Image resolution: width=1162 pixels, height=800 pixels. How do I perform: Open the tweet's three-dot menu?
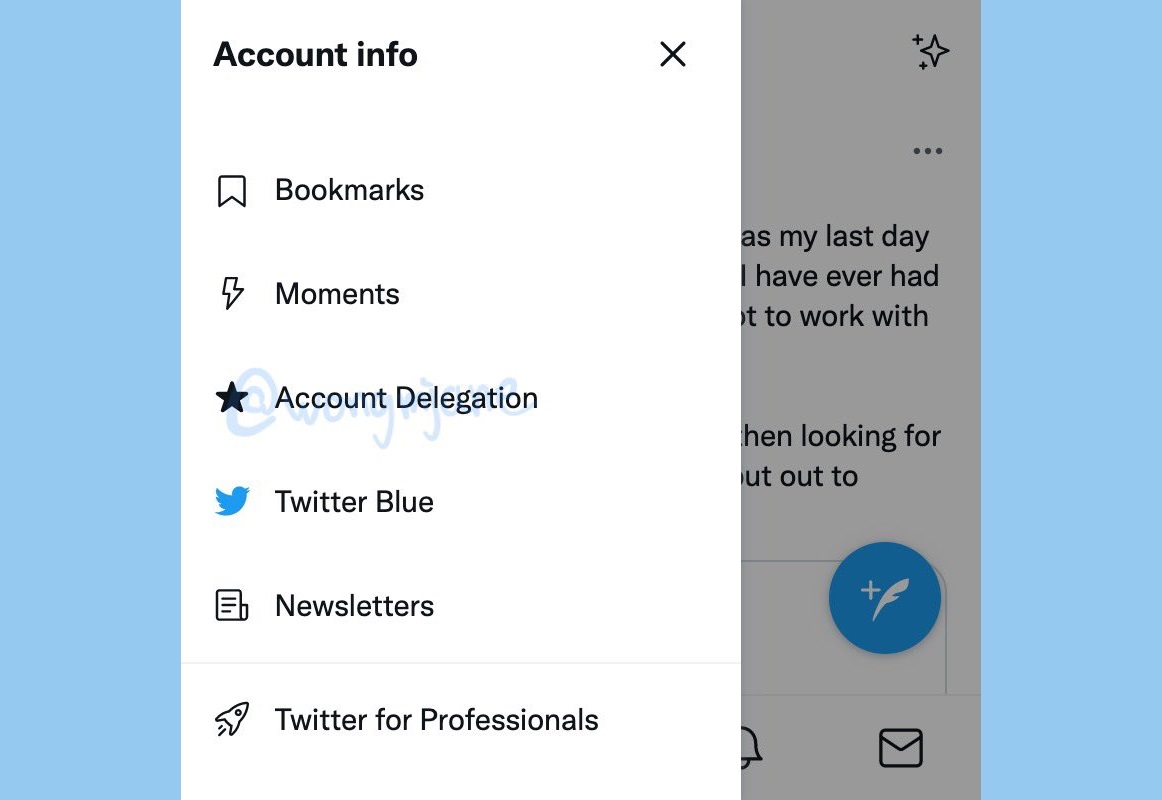click(x=927, y=152)
